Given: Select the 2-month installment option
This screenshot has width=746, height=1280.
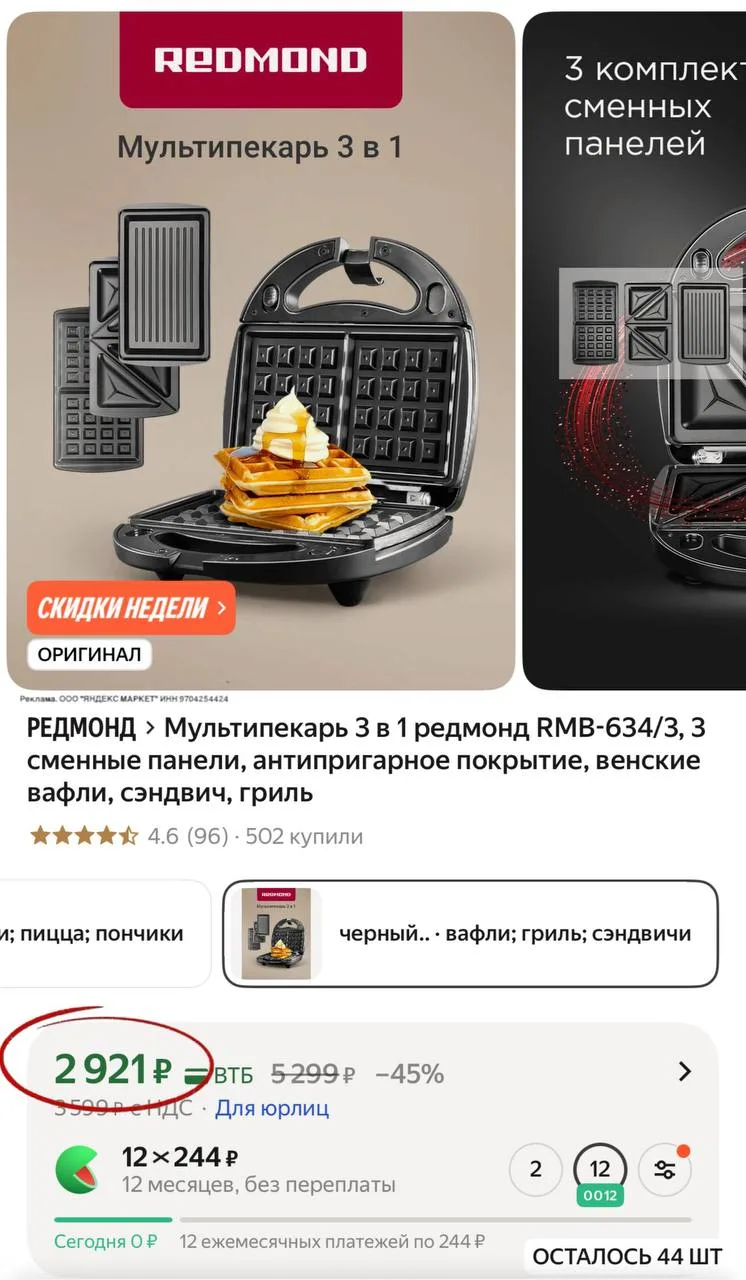Looking at the screenshot, I should tap(535, 1169).
